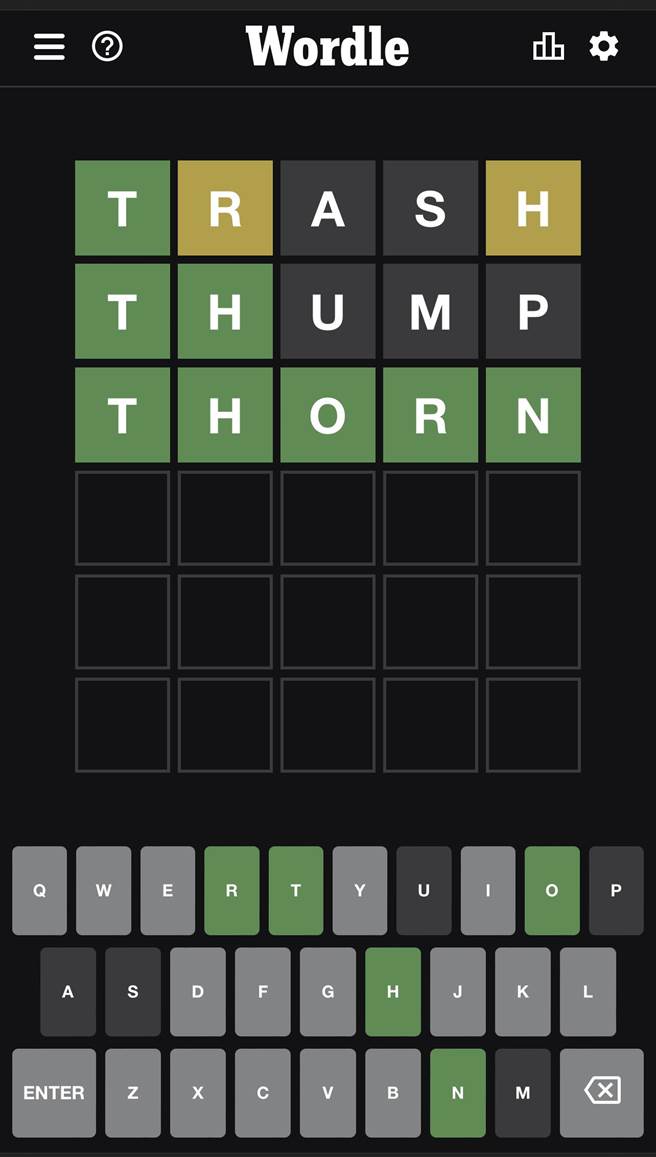This screenshot has width=656, height=1157.
Task: Choose the letter D key
Action: (x=198, y=992)
